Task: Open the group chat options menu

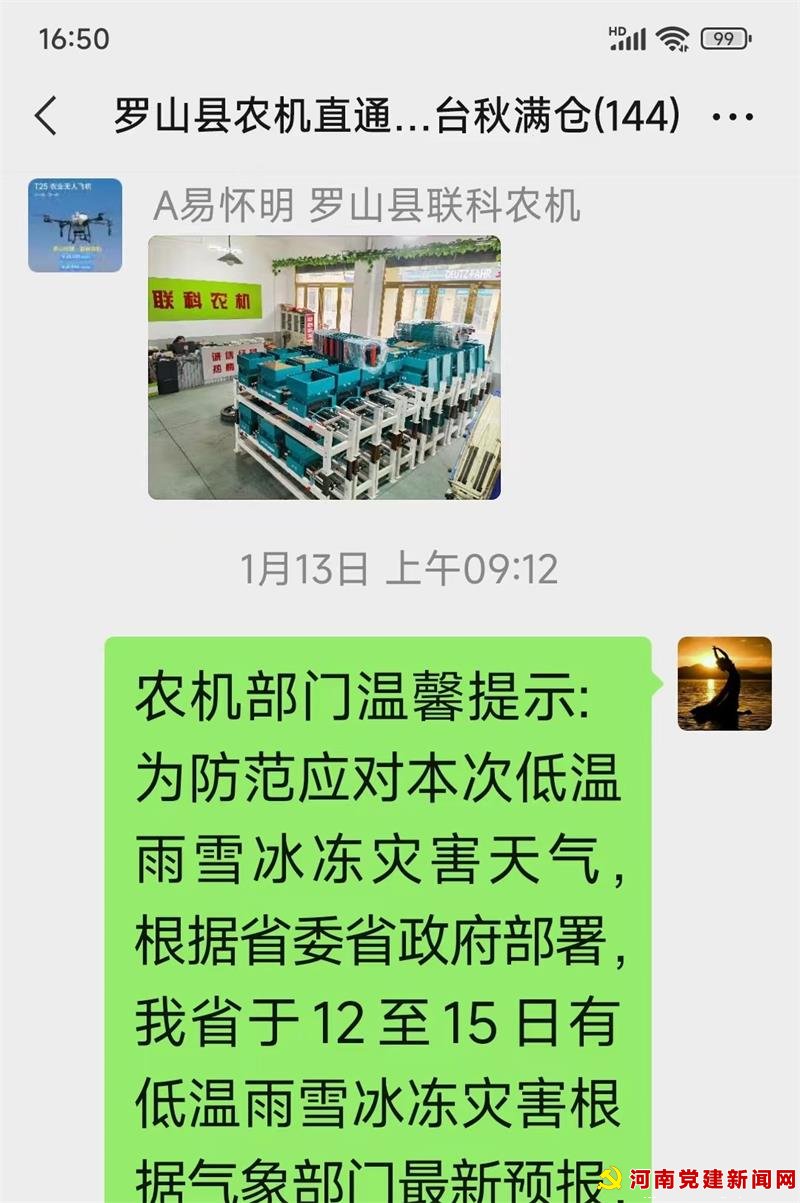Action: pyautogui.click(x=732, y=117)
